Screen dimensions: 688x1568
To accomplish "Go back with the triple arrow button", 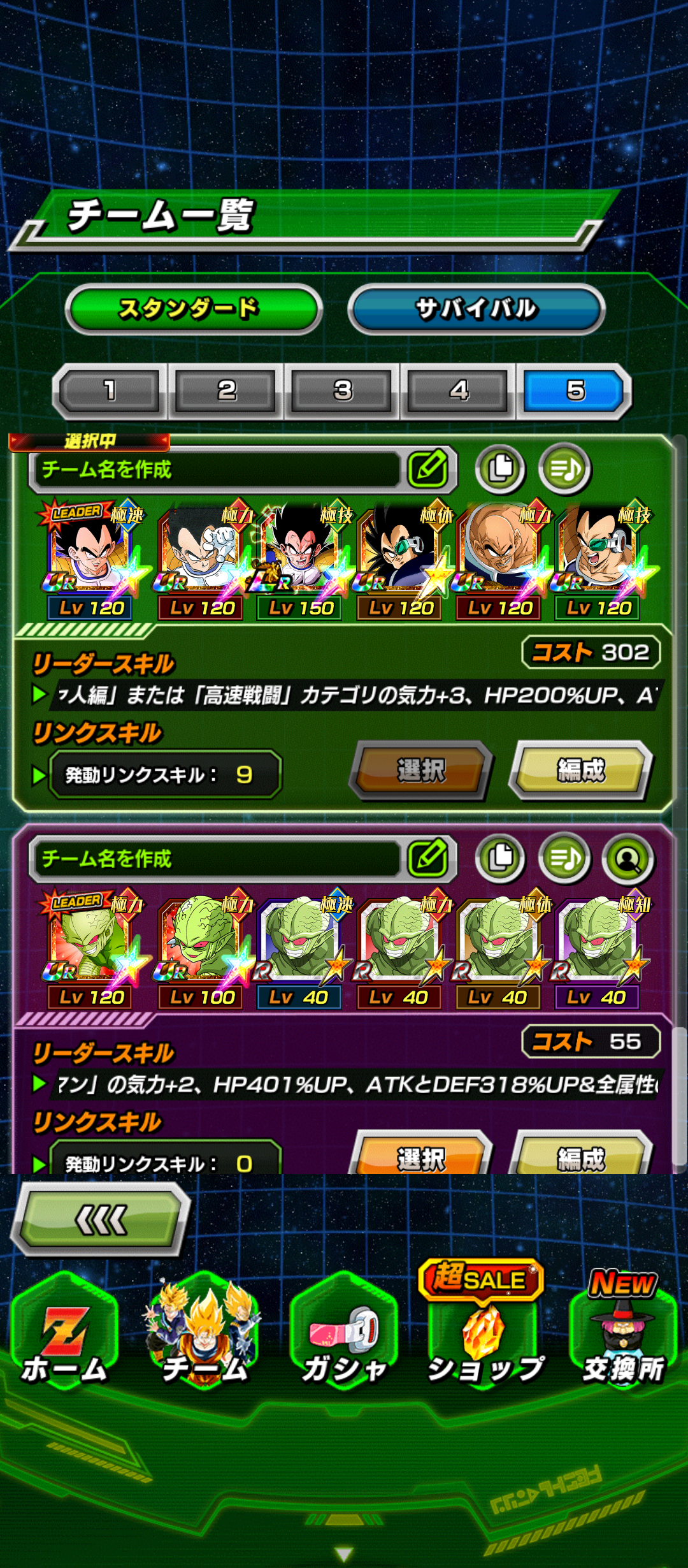I will pos(102,1220).
